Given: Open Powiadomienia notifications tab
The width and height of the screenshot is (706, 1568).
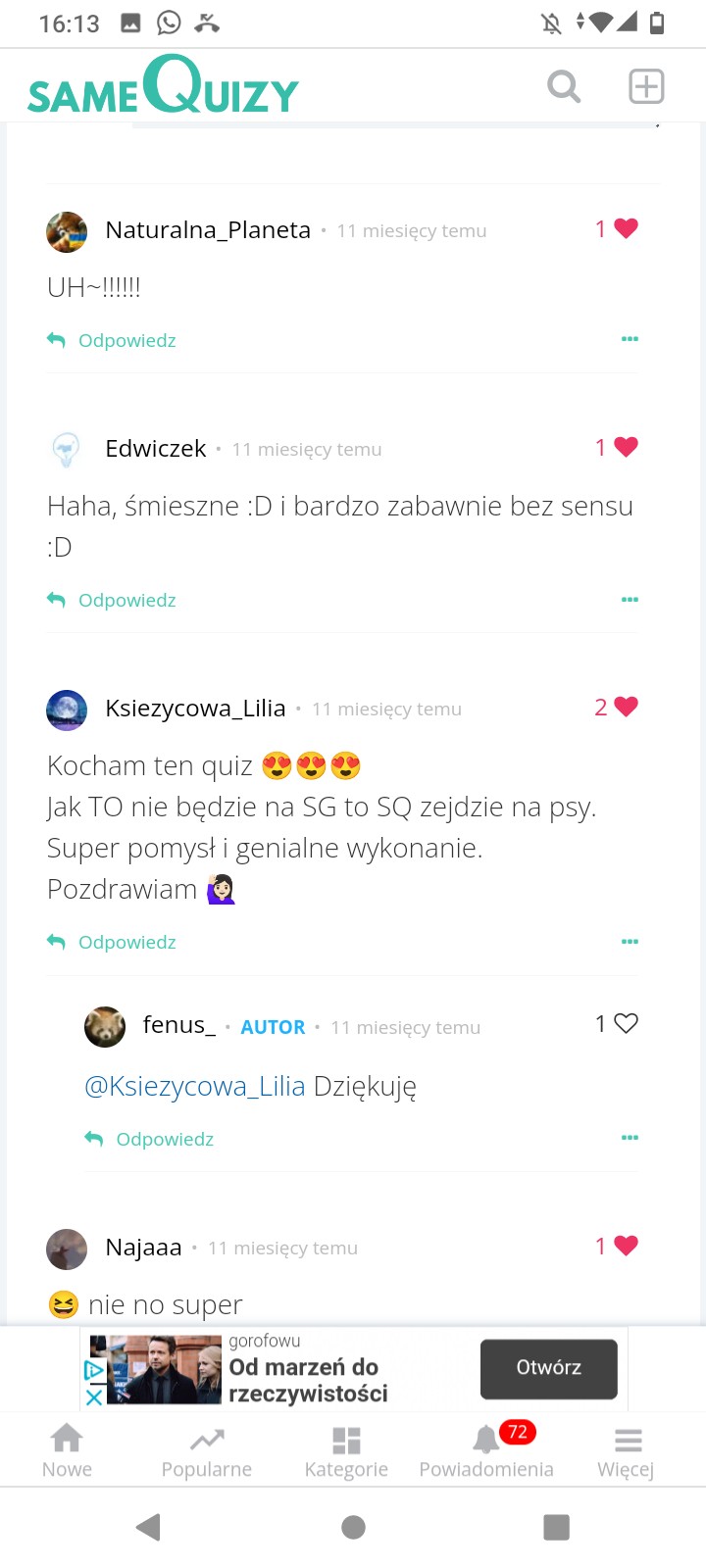Looking at the screenshot, I should pos(486,1450).
